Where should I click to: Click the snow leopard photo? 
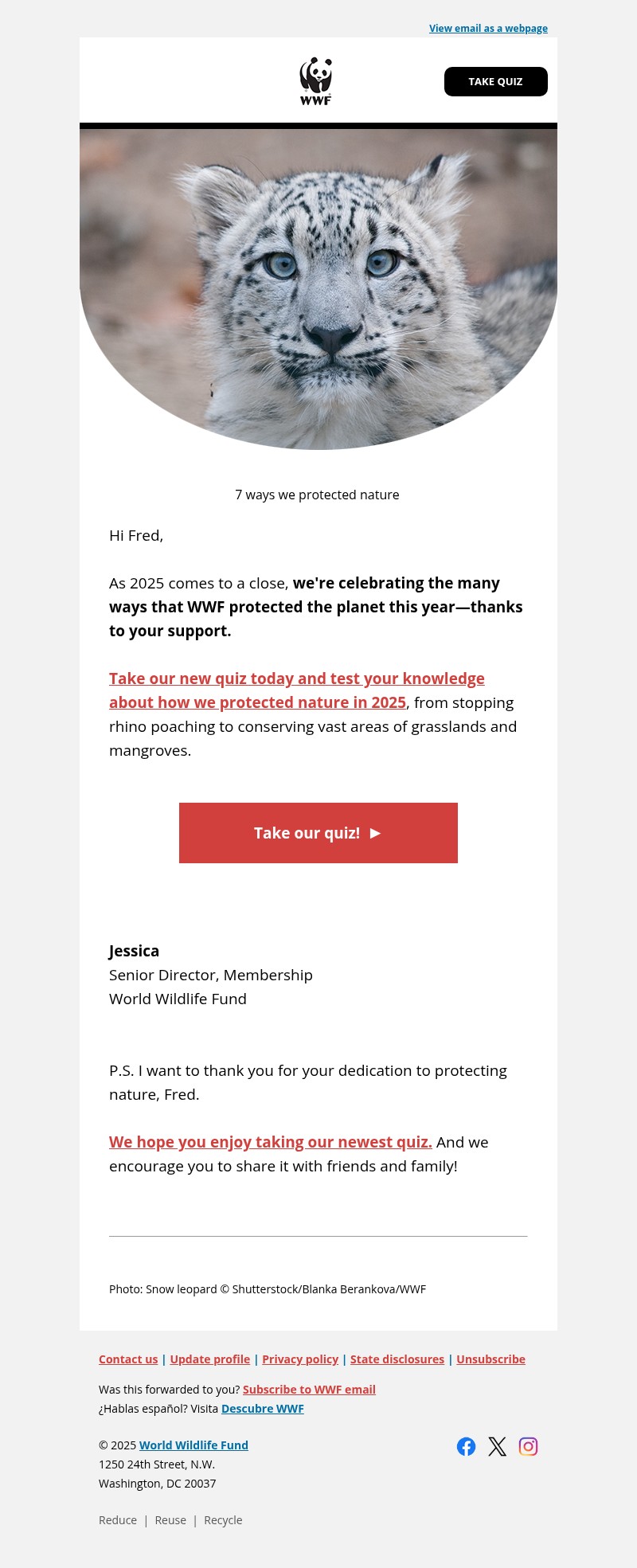click(318, 287)
